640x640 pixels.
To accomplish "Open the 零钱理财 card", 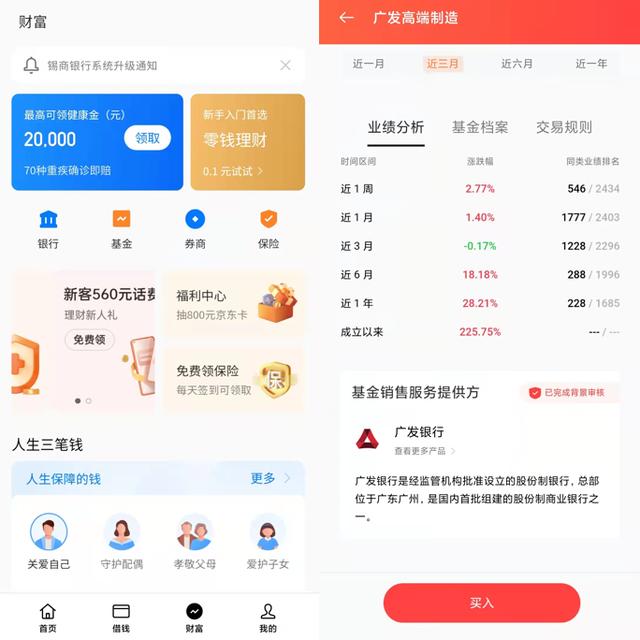I will [x=247, y=141].
